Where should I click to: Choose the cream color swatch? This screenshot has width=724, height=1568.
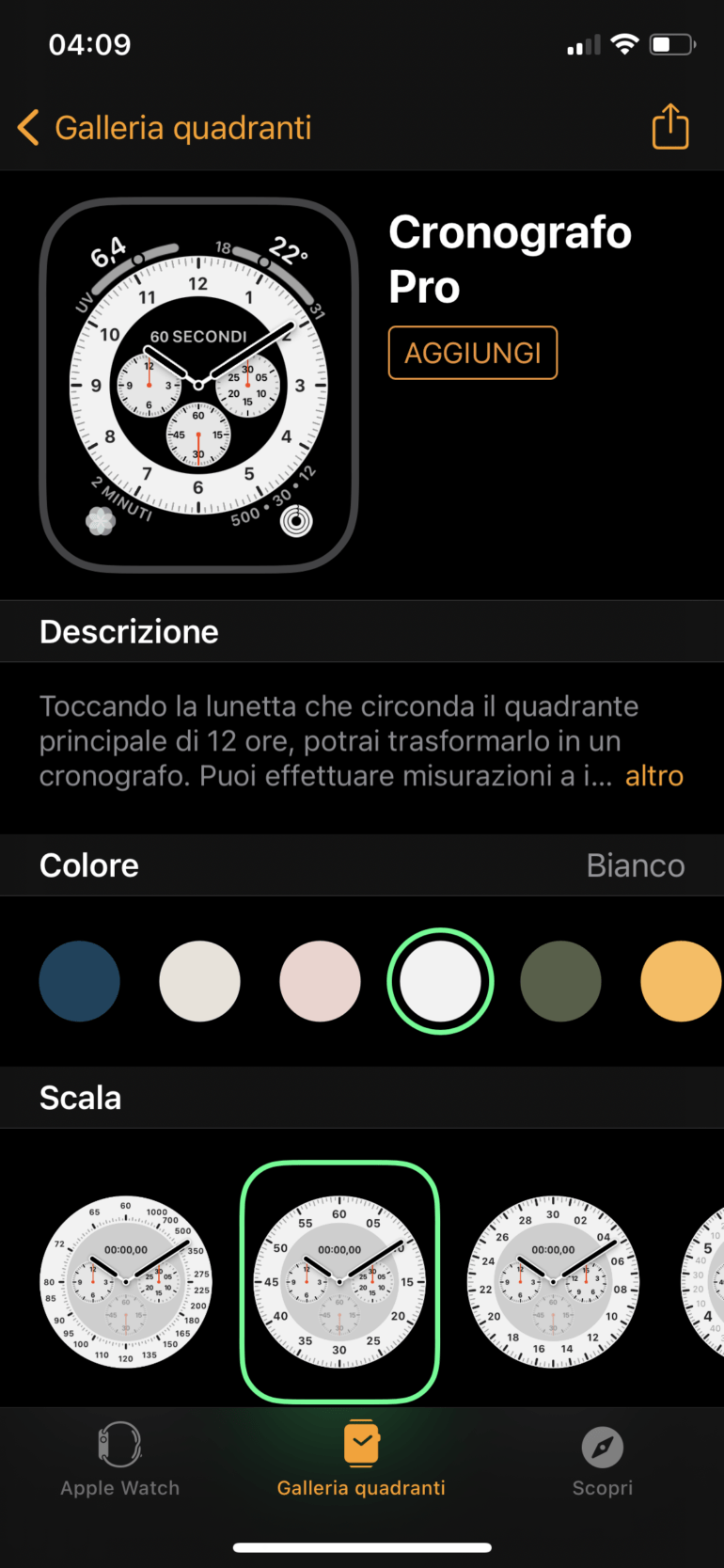[199, 981]
